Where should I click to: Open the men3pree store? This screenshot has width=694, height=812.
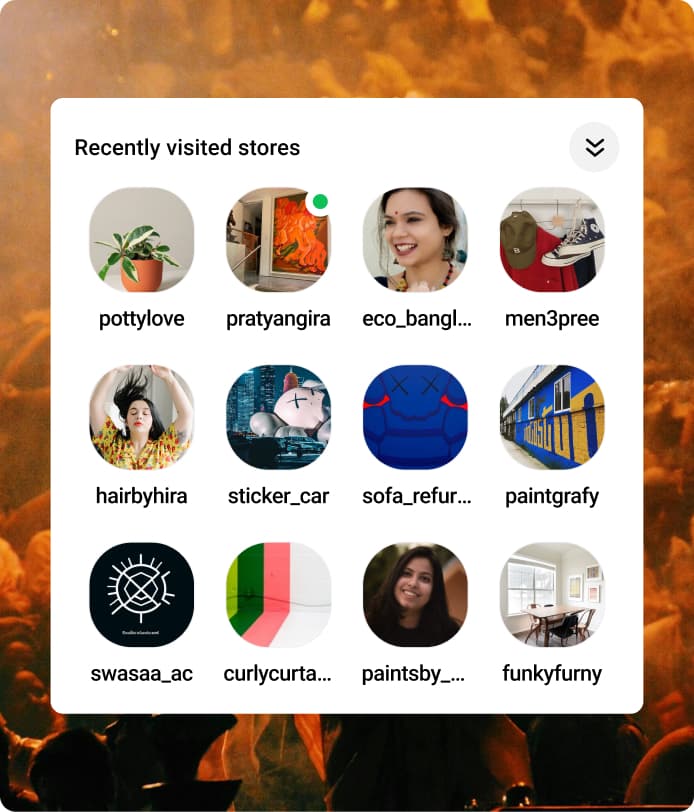tap(552, 240)
